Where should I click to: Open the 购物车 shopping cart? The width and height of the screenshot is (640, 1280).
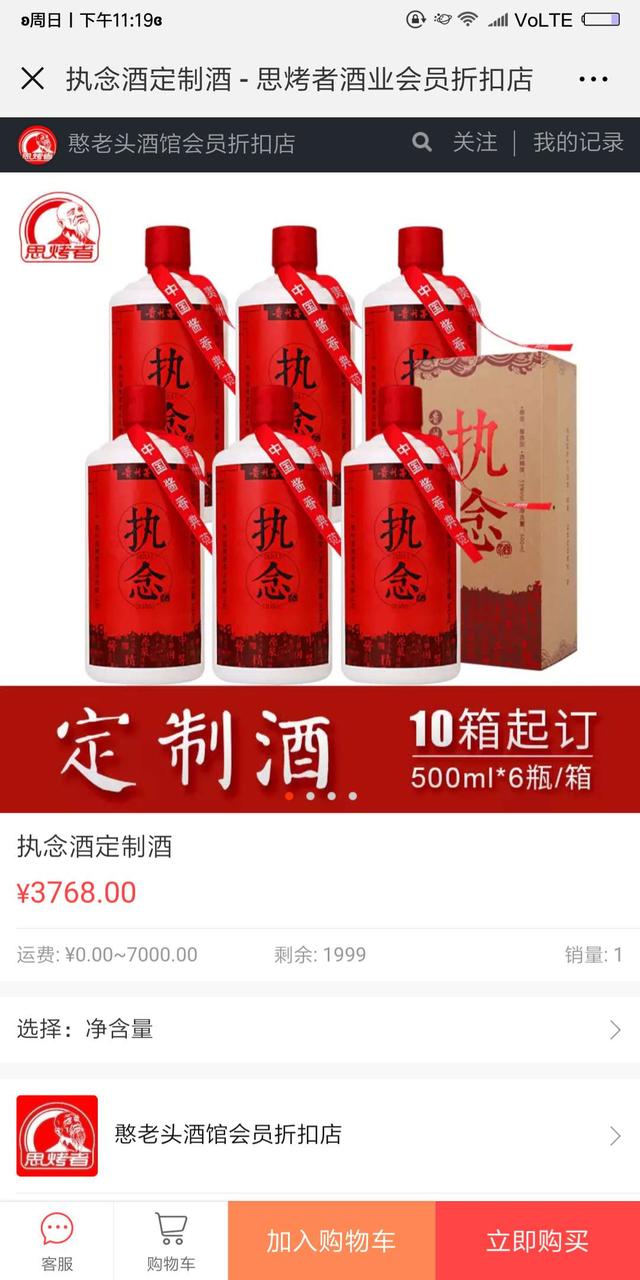coord(171,1241)
